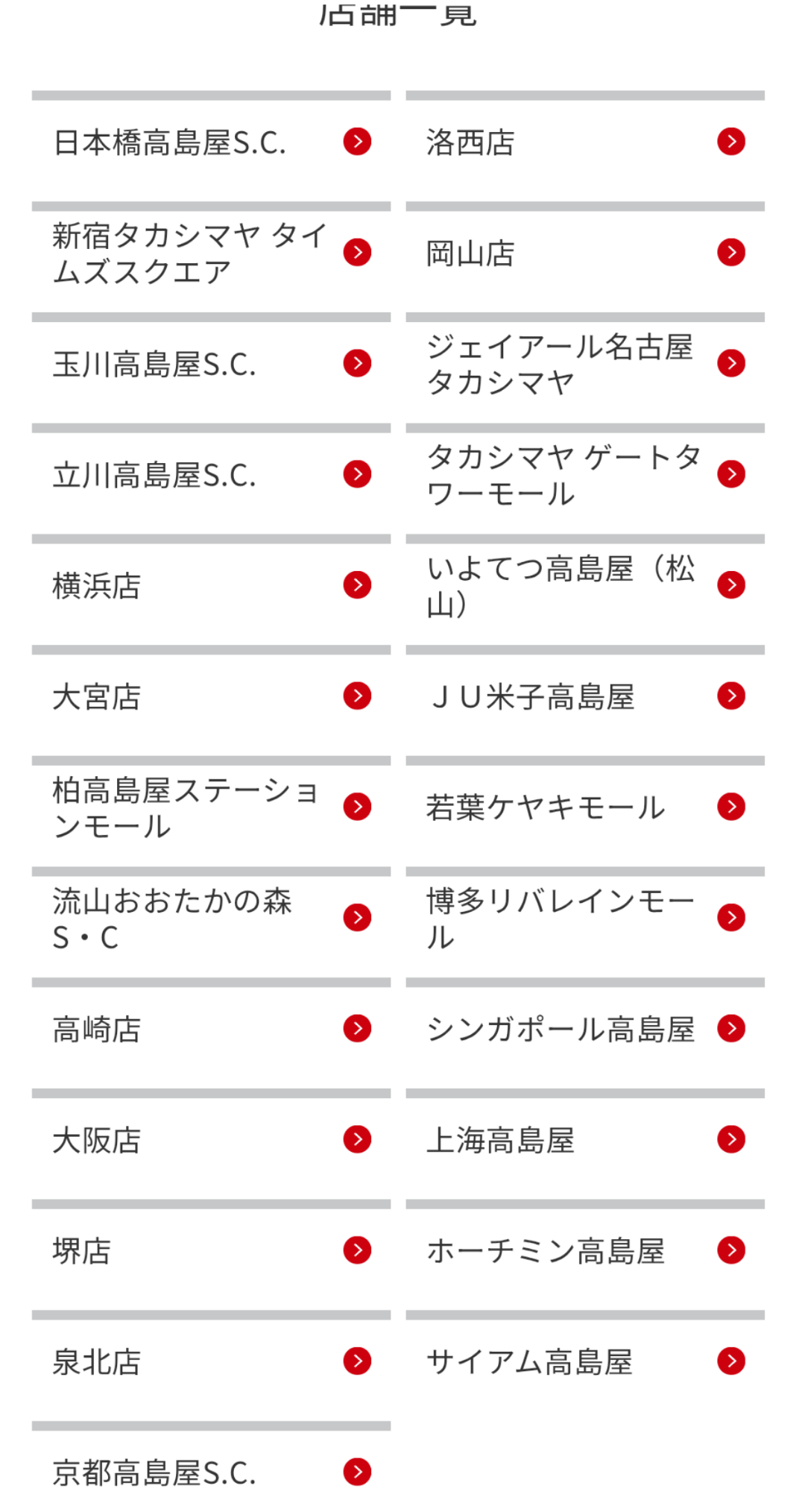Choose the 横浜店 store
The width and height of the screenshot is (805, 1512).
(x=211, y=585)
